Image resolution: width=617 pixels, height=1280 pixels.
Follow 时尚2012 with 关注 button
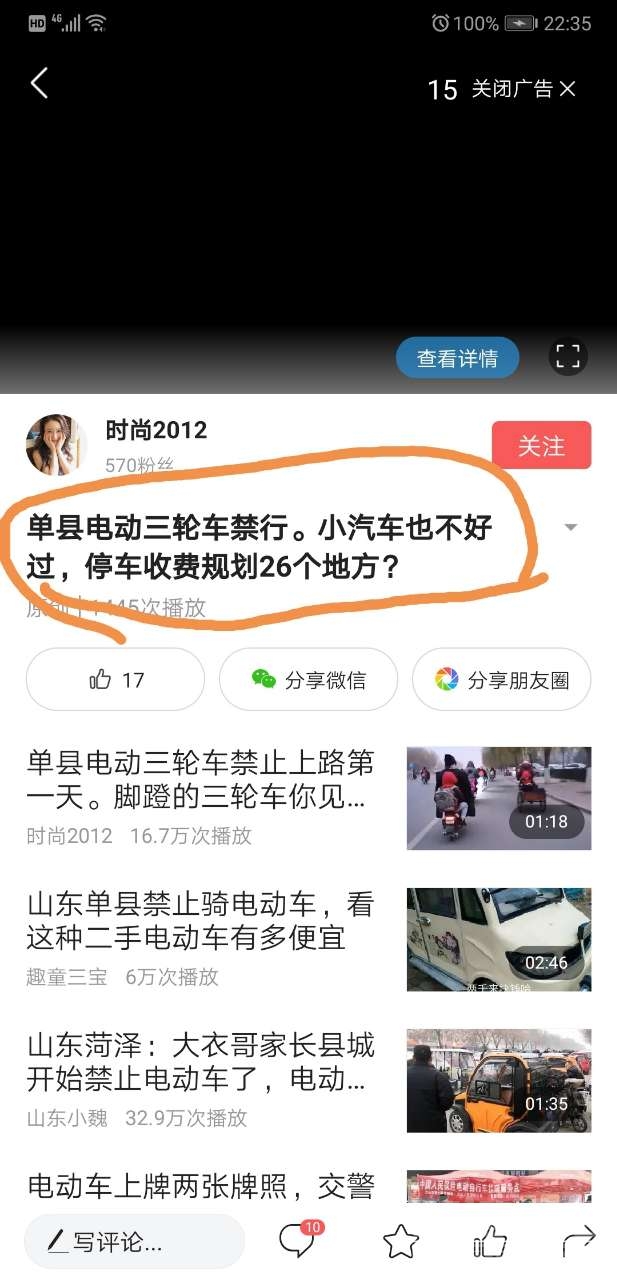pyautogui.click(x=541, y=446)
